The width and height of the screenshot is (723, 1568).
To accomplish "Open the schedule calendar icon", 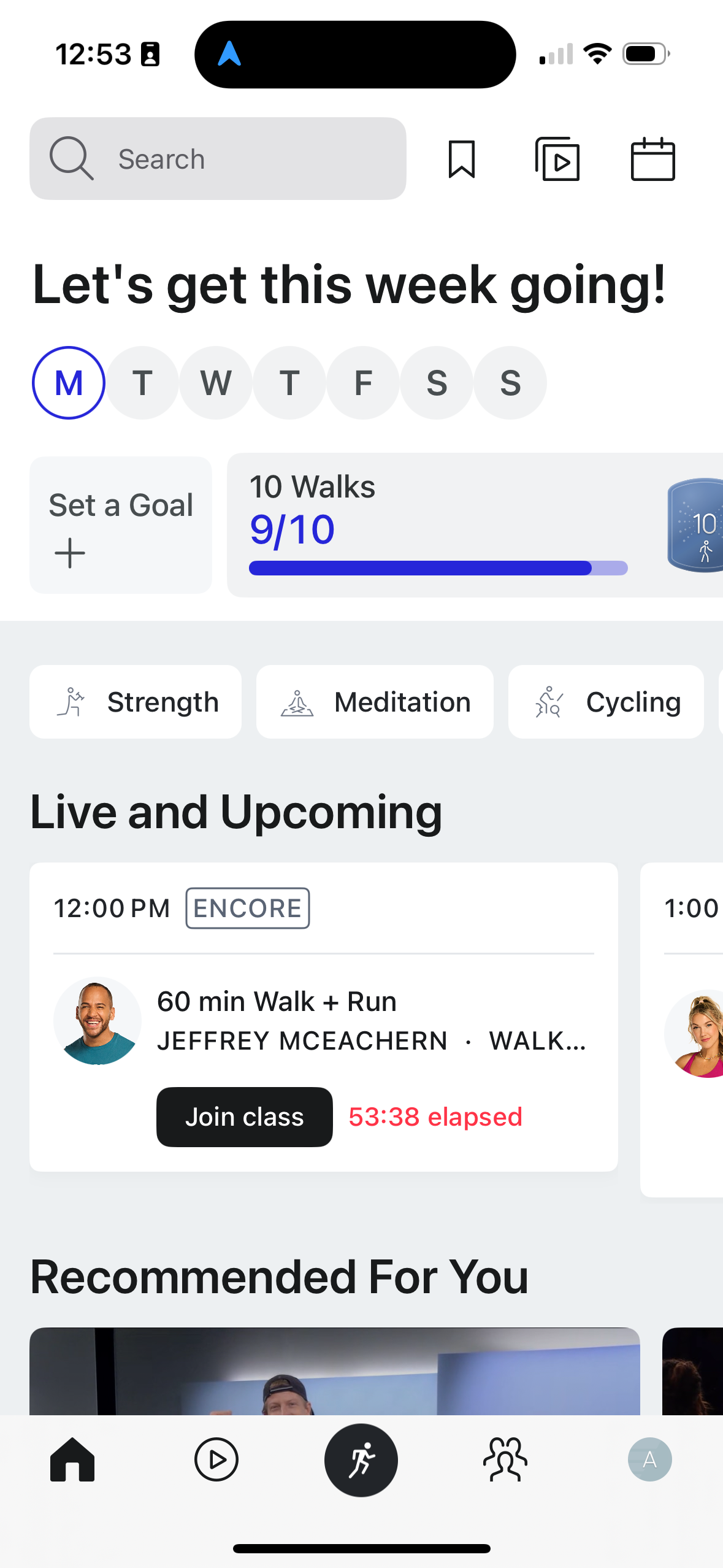I will [x=652, y=159].
